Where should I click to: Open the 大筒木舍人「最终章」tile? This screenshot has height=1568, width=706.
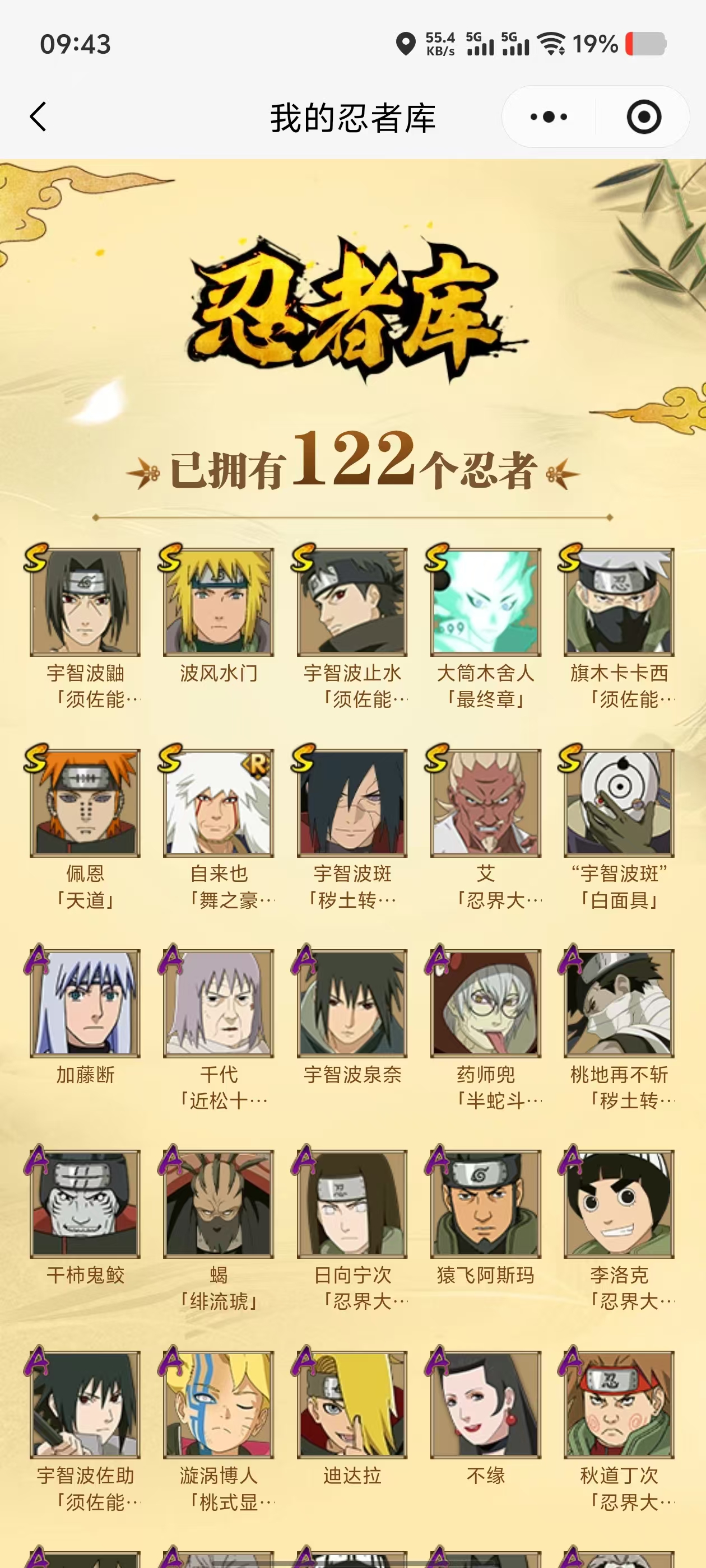[x=485, y=601]
